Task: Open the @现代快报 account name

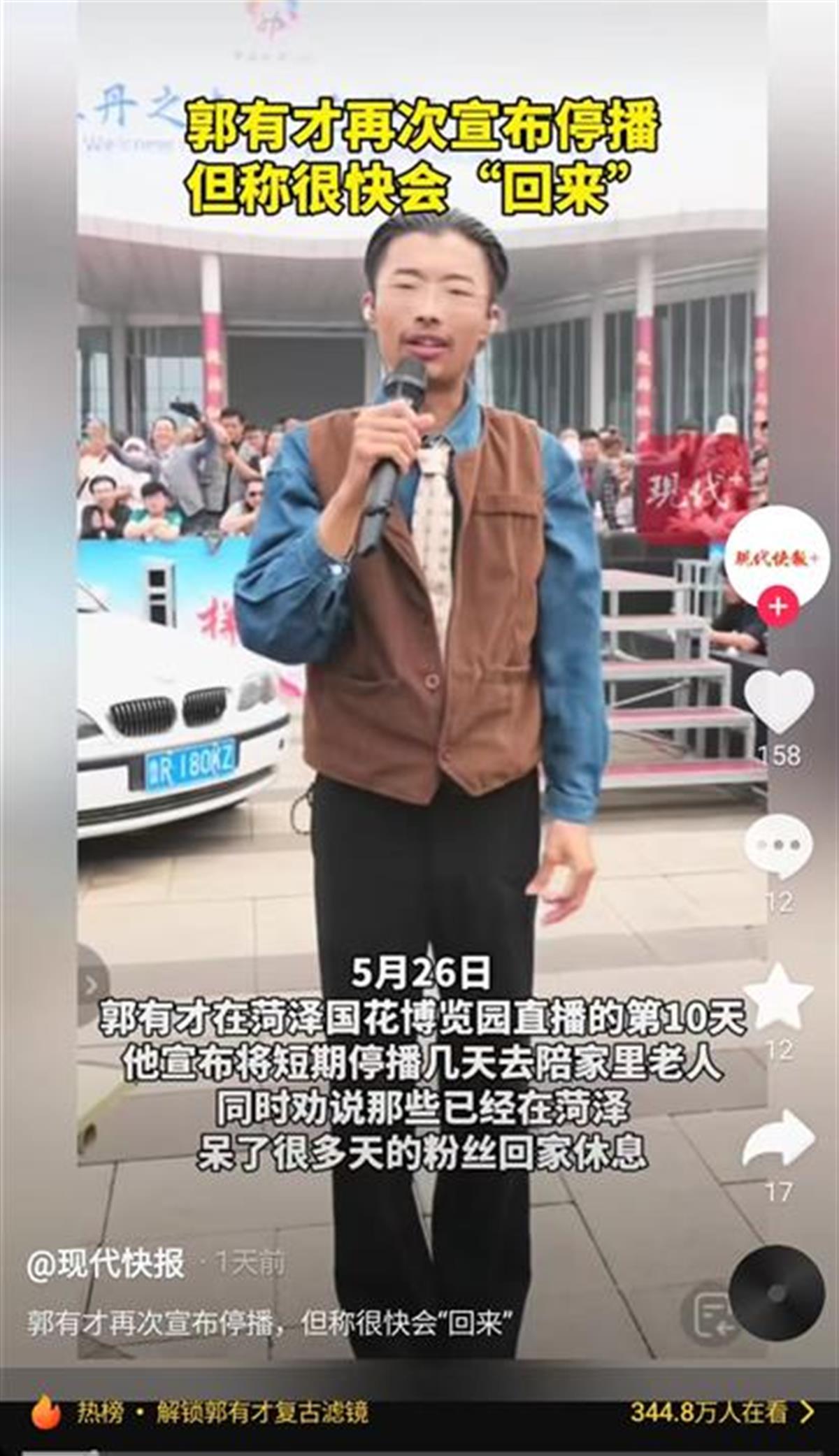Action: [106, 1262]
